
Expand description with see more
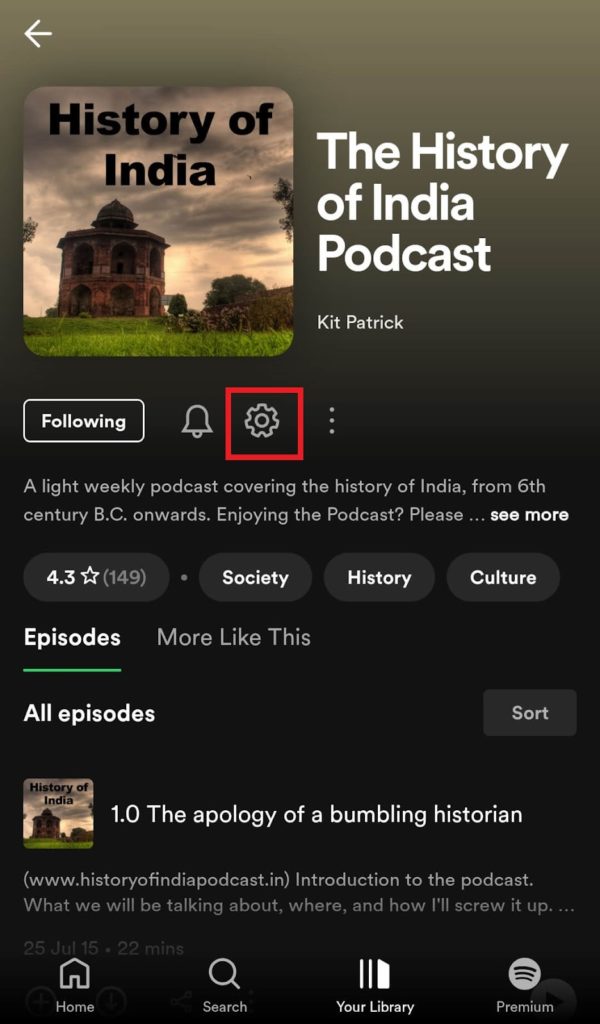click(x=529, y=515)
